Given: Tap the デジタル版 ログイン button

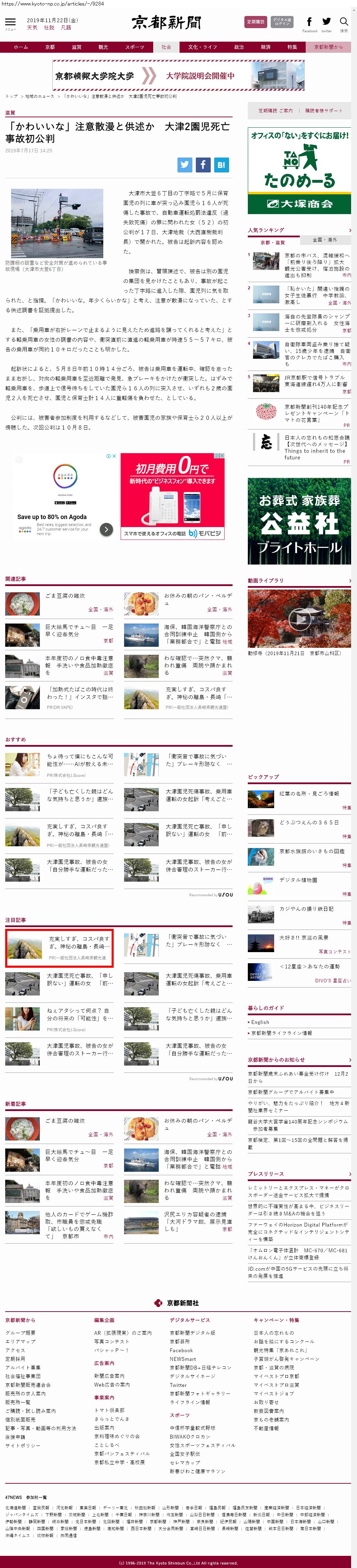Looking at the screenshot, I should point(281,22).
